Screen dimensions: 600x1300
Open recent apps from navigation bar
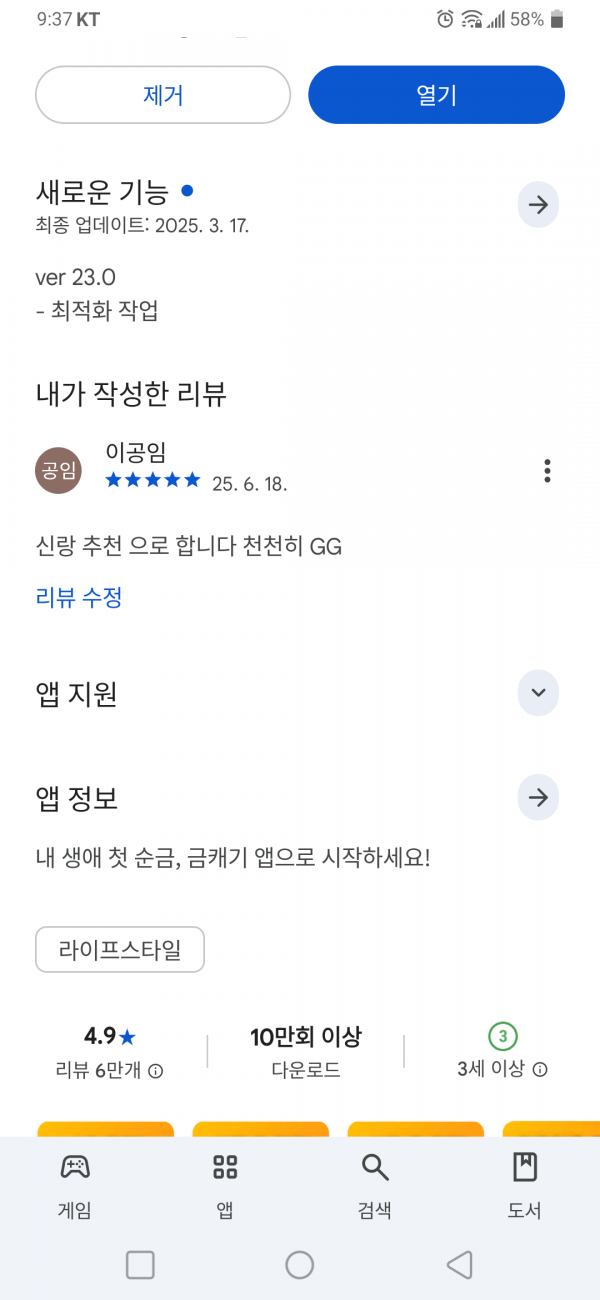click(x=140, y=1265)
